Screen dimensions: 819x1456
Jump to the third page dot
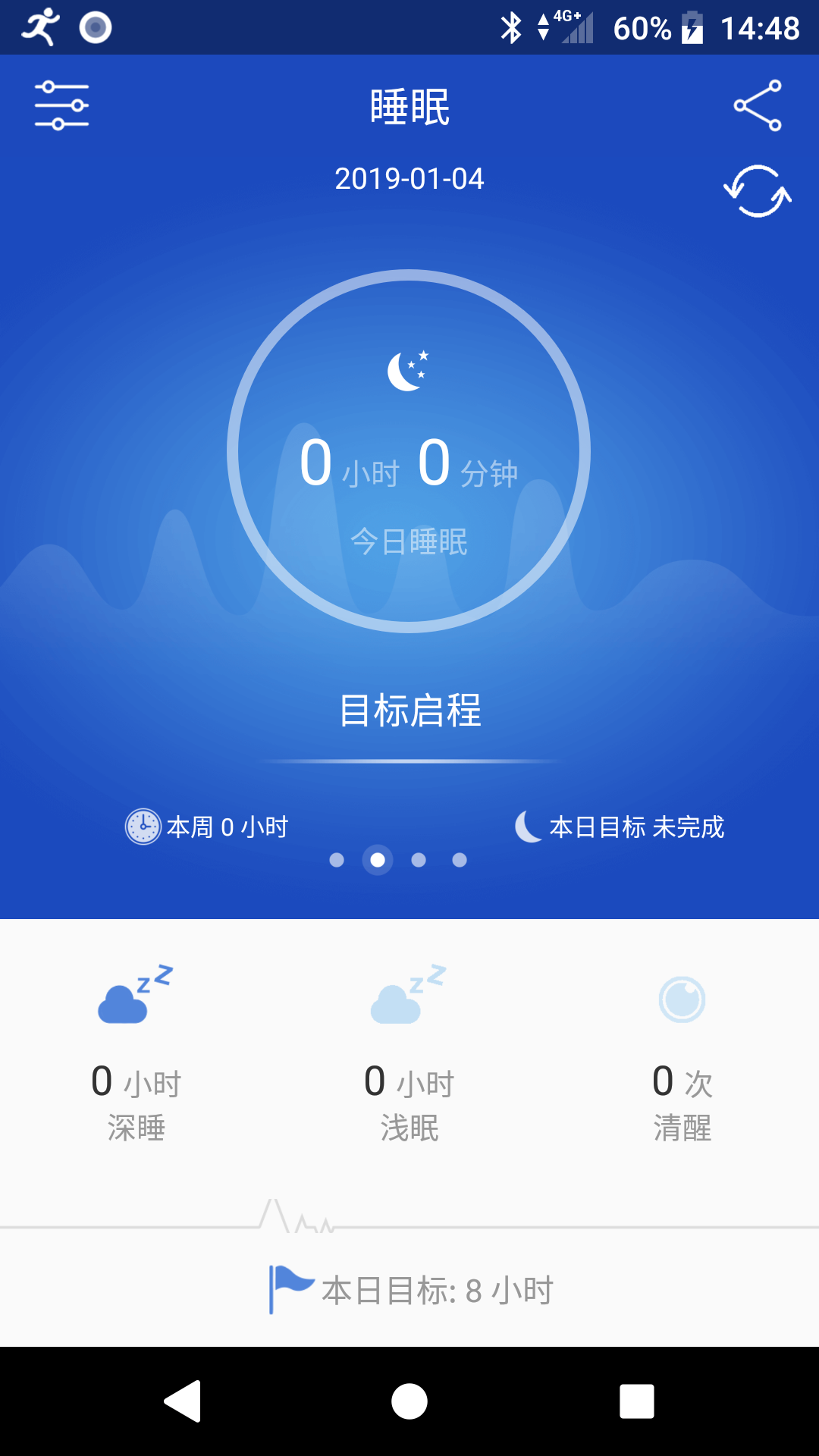pos(419,860)
